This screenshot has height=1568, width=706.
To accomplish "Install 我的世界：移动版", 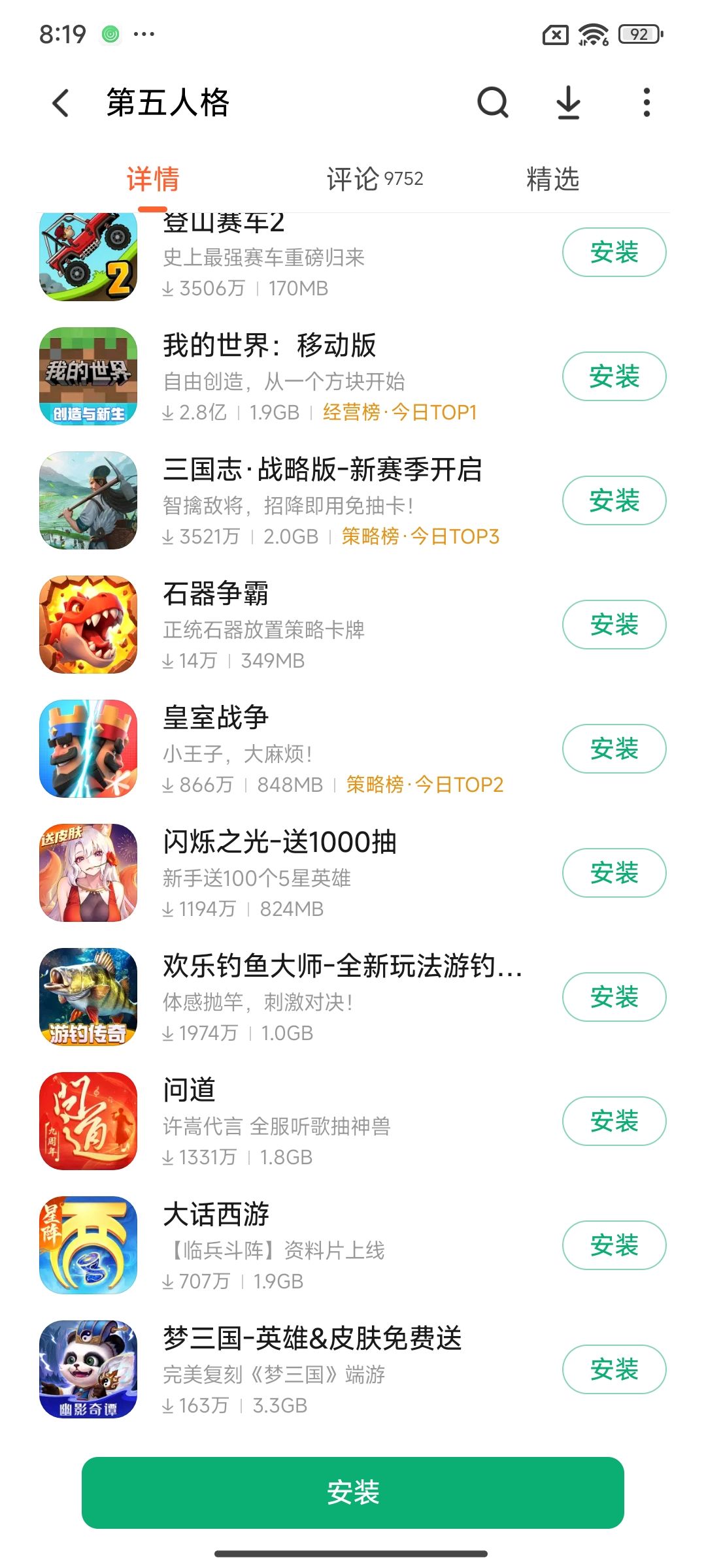I will pyautogui.click(x=614, y=376).
